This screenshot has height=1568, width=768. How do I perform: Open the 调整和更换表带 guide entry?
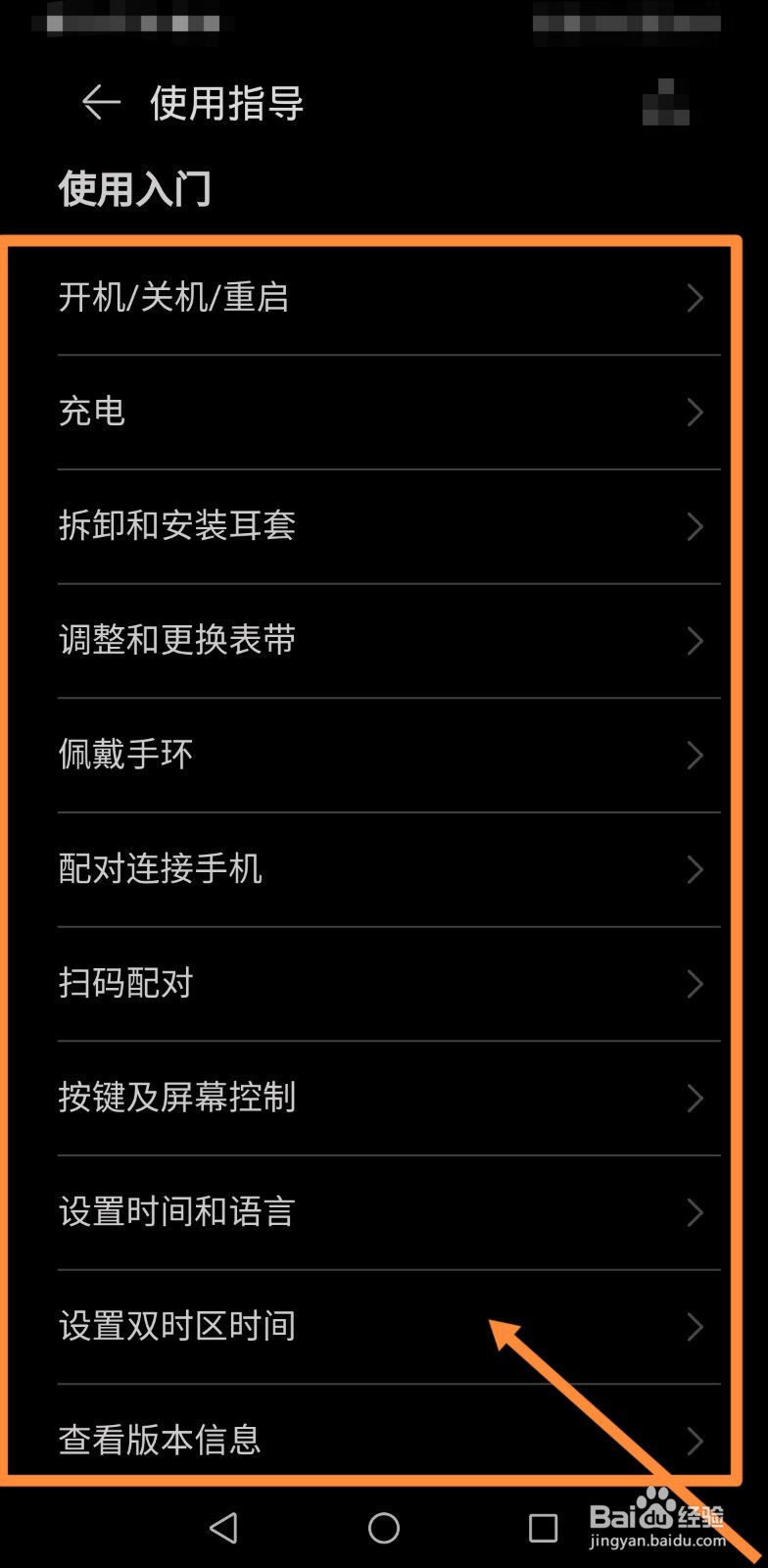pyautogui.click(x=178, y=641)
